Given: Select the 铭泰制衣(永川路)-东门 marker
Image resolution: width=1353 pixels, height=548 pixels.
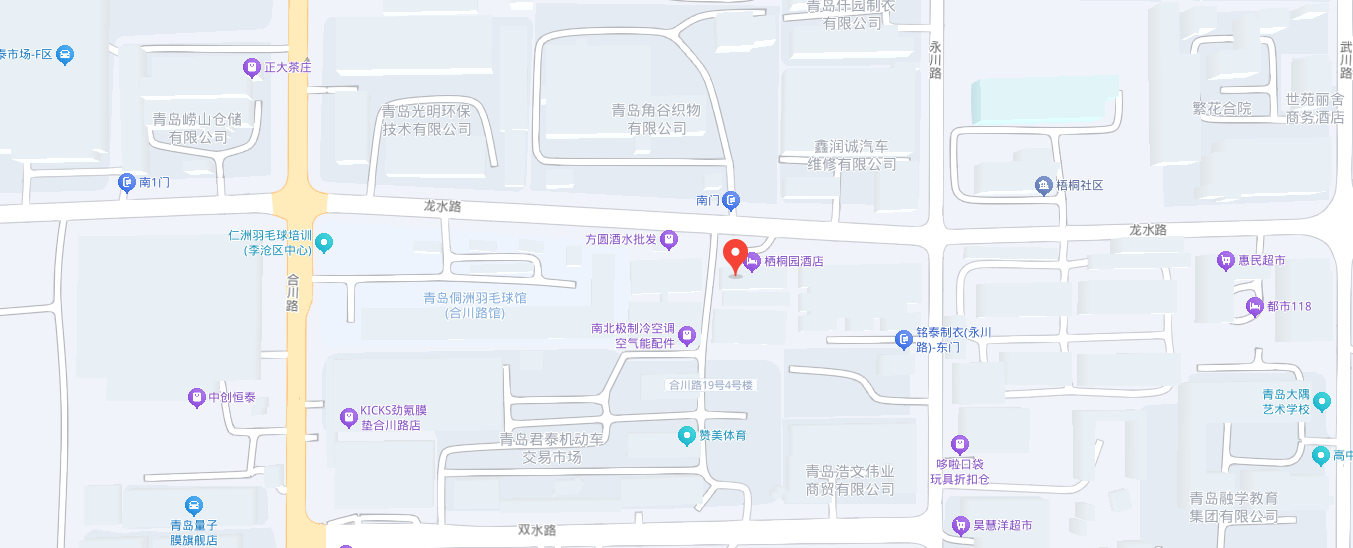Looking at the screenshot, I should 903,340.
